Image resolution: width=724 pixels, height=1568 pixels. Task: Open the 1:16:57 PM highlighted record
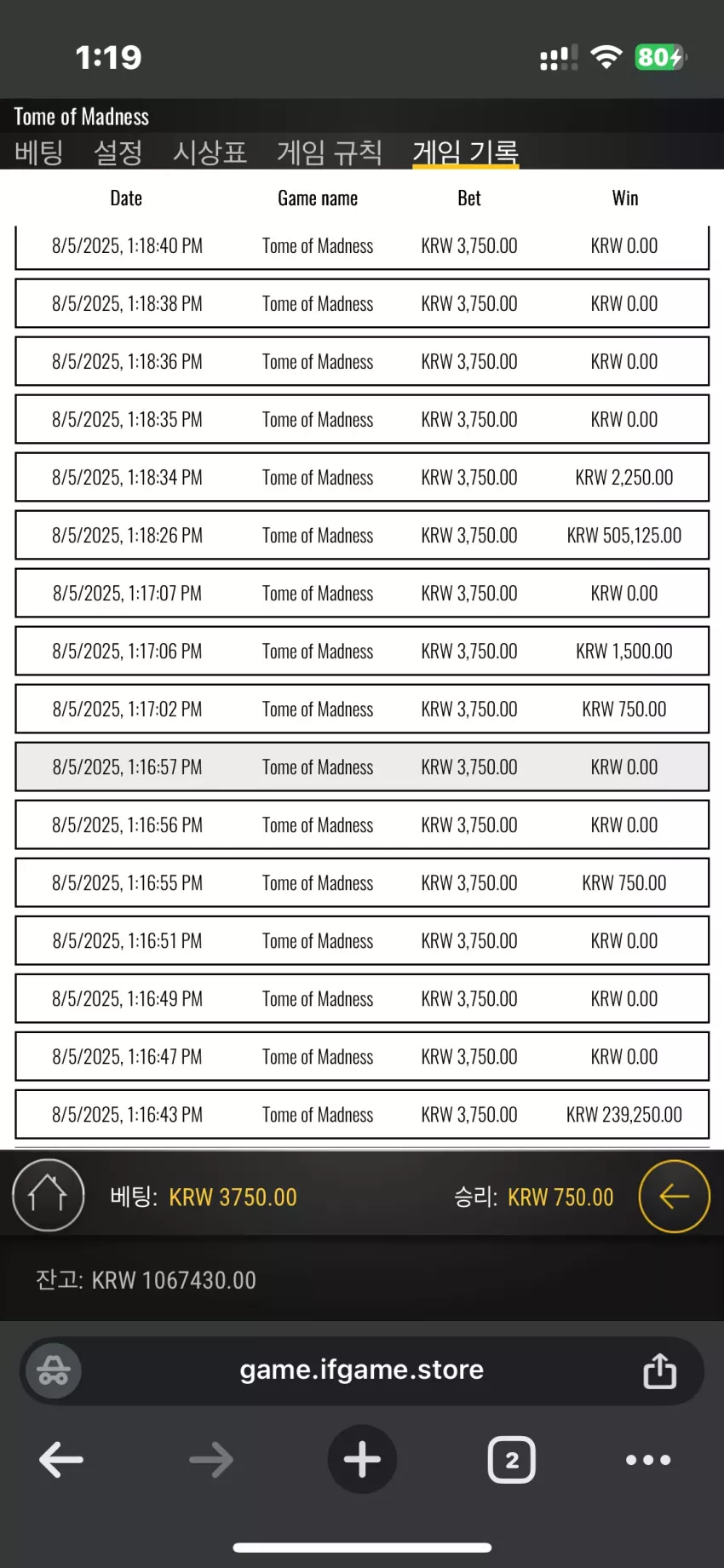362,767
